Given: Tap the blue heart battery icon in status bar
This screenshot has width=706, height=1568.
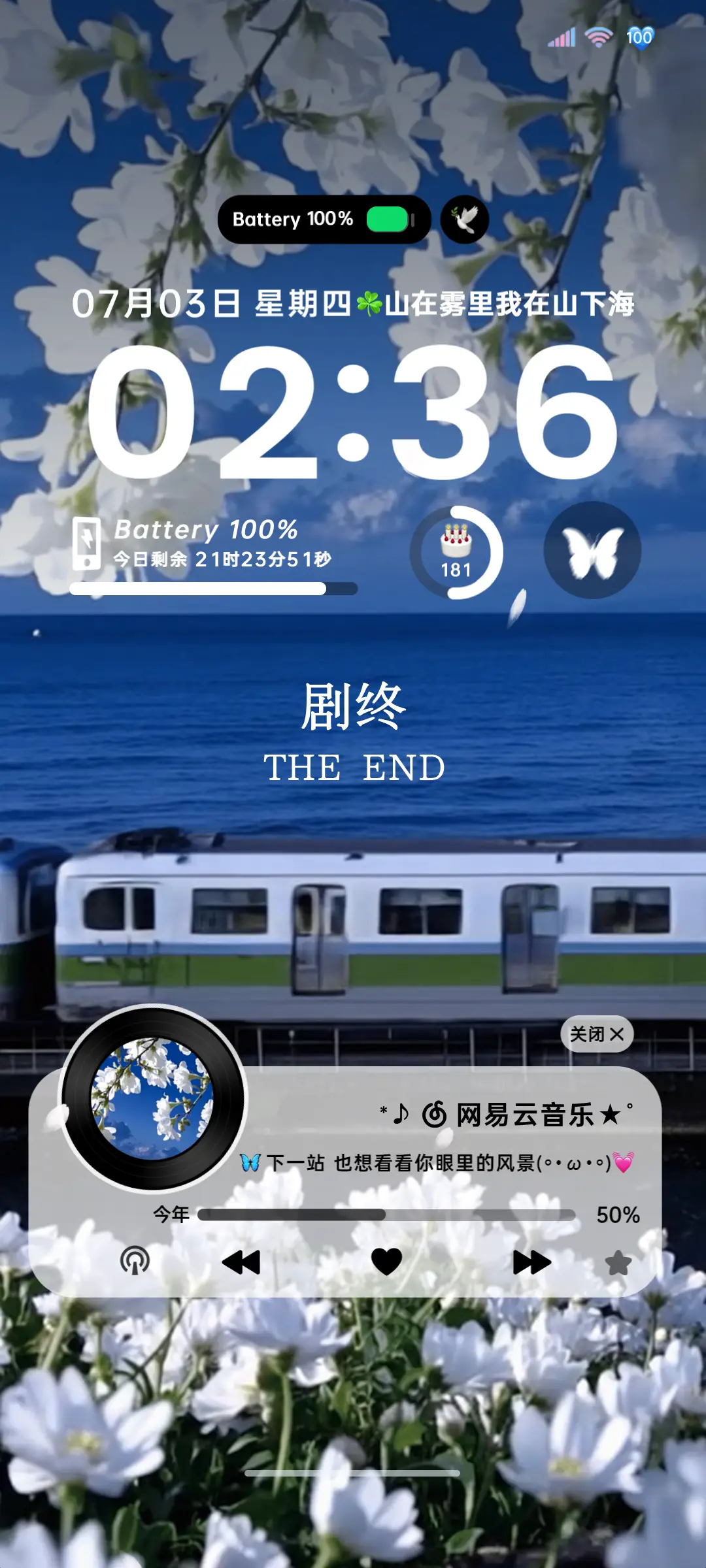Looking at the screenshot, I should click(x=639, y=37).
